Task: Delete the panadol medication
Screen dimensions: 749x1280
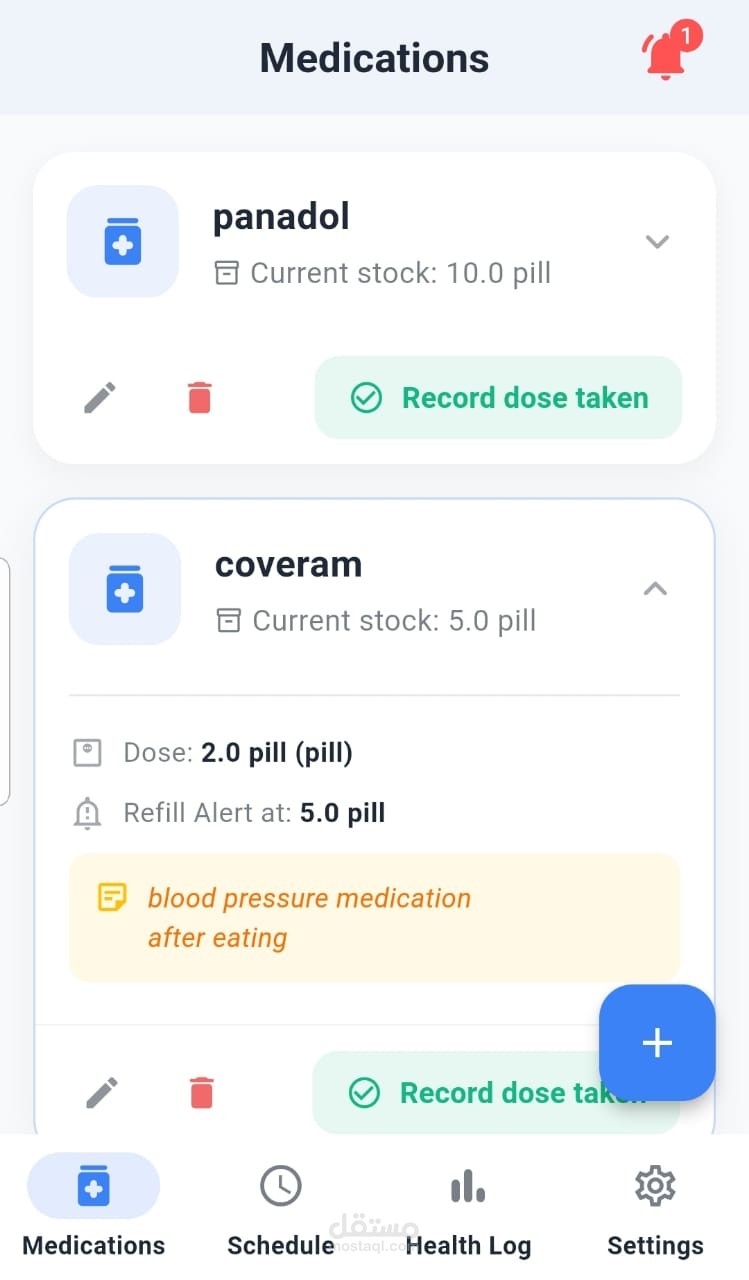Action: pyautogui.click(x=200, y=398)
